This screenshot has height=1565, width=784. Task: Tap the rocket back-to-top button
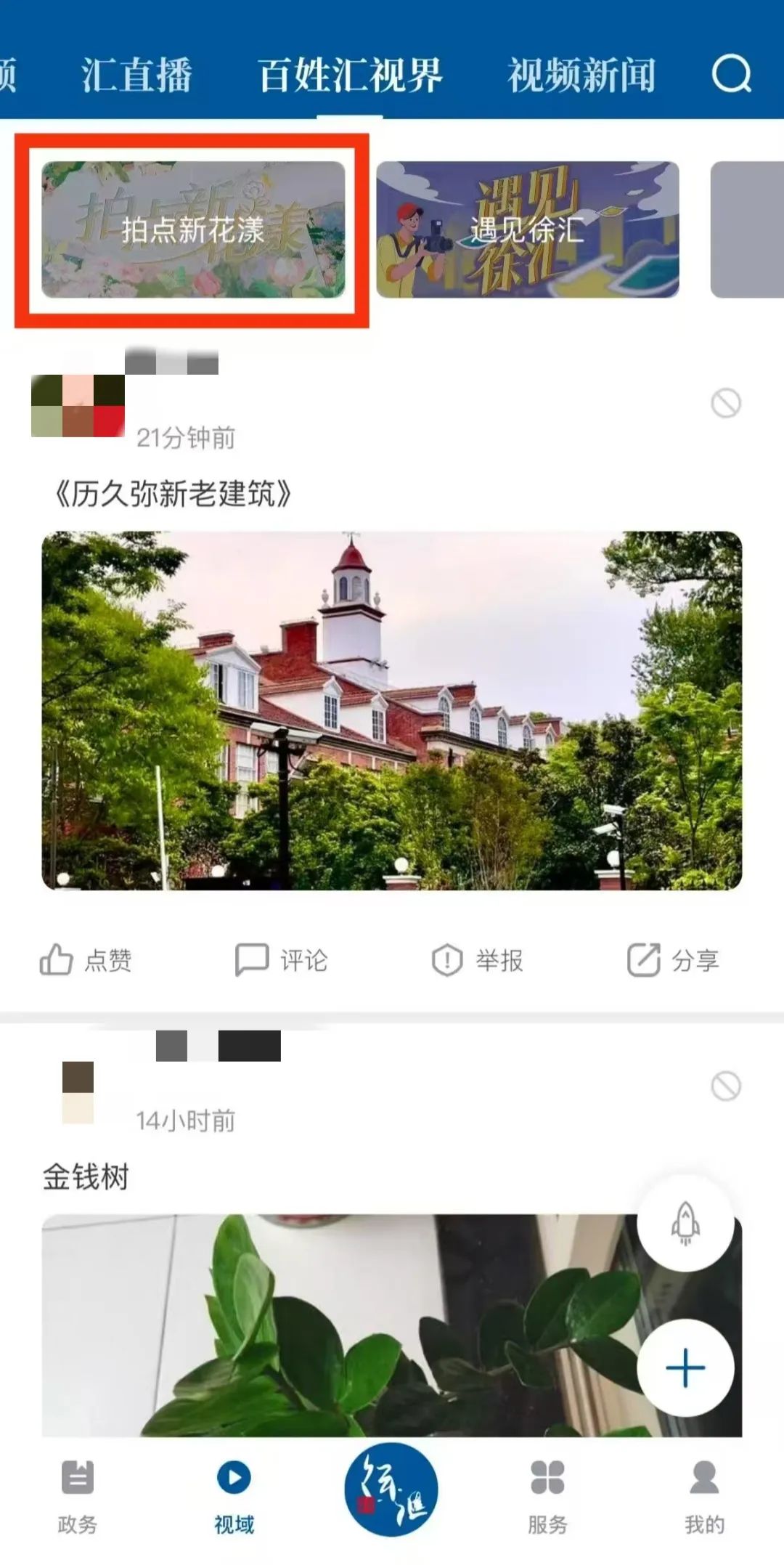pos(685,1223)
